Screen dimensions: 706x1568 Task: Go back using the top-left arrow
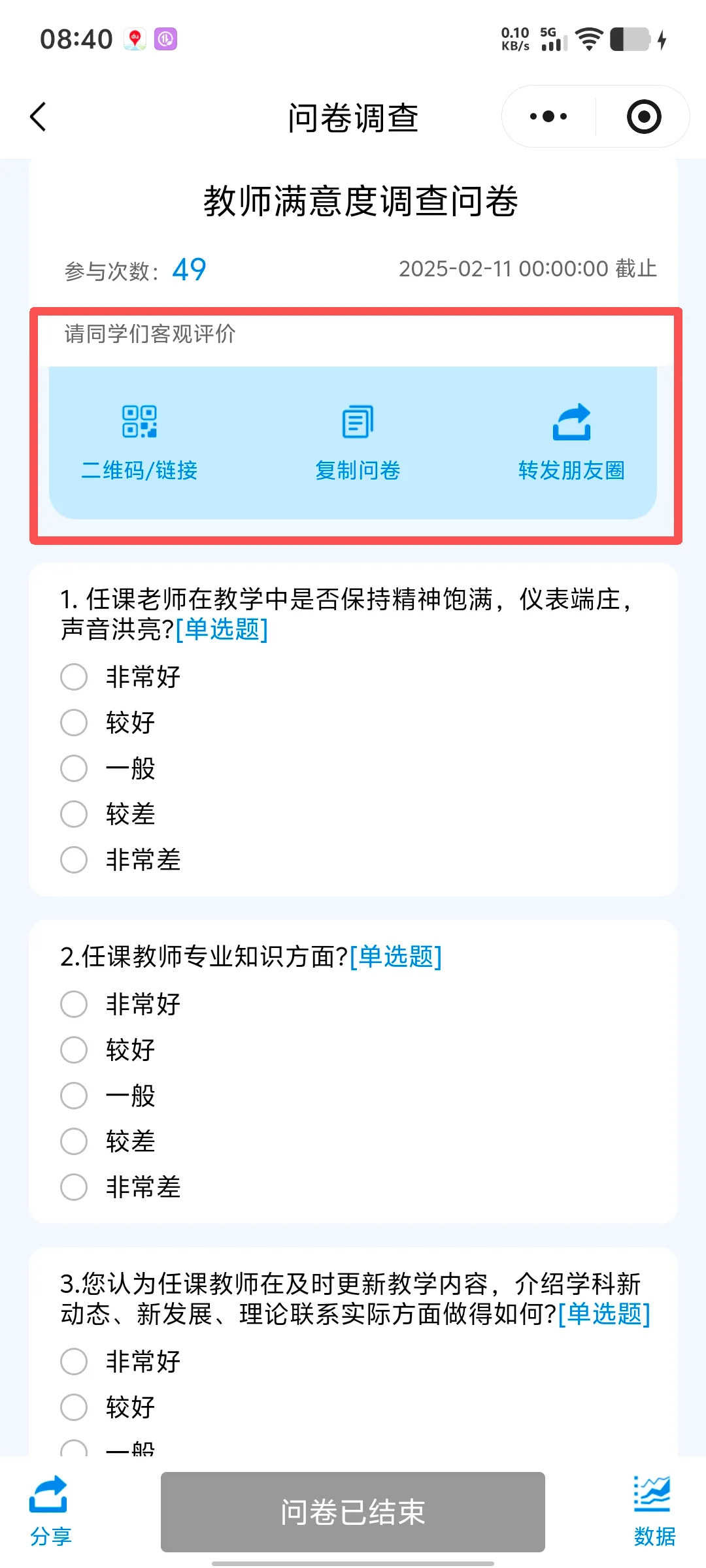click(x=39, y=117)
